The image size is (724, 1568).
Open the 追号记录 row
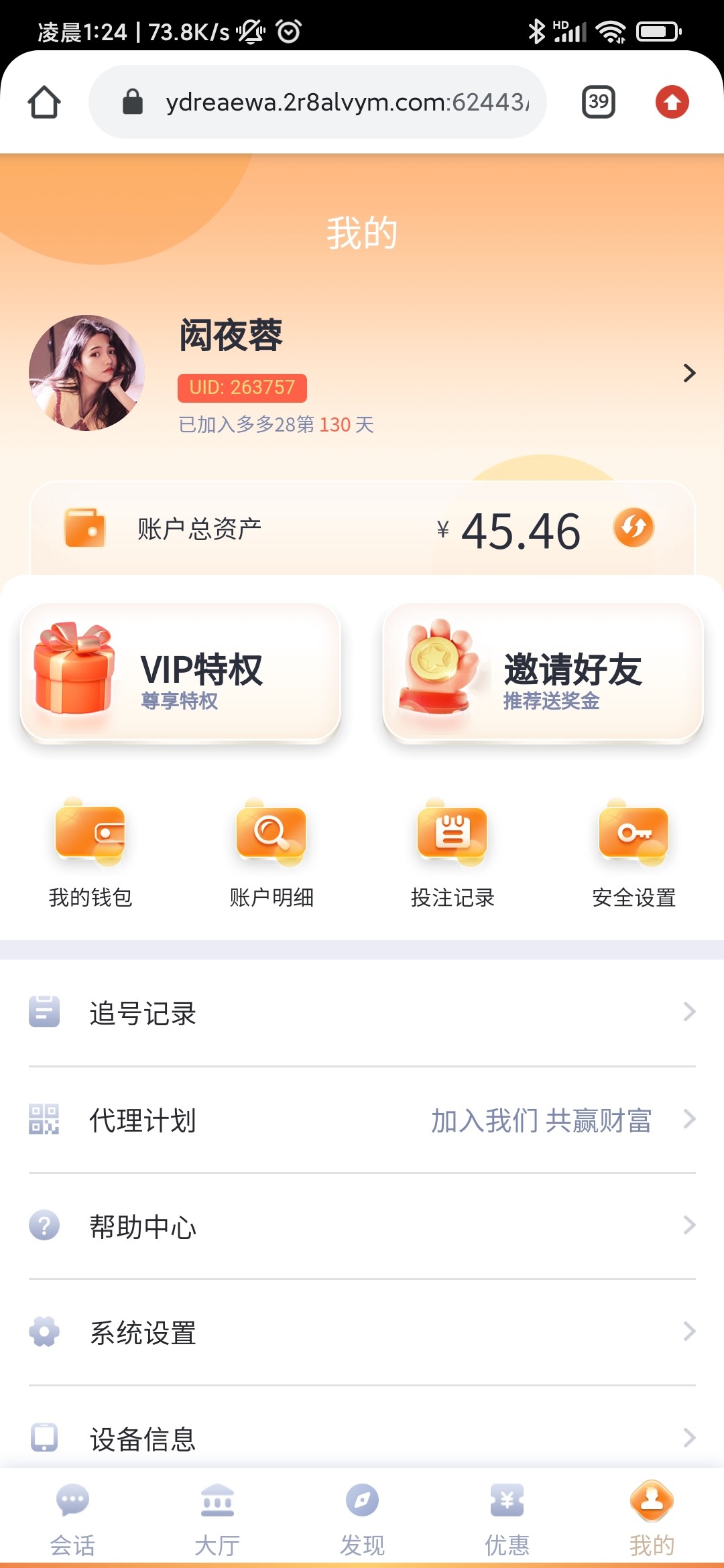pyautogui.click(x=362, y=1012)
